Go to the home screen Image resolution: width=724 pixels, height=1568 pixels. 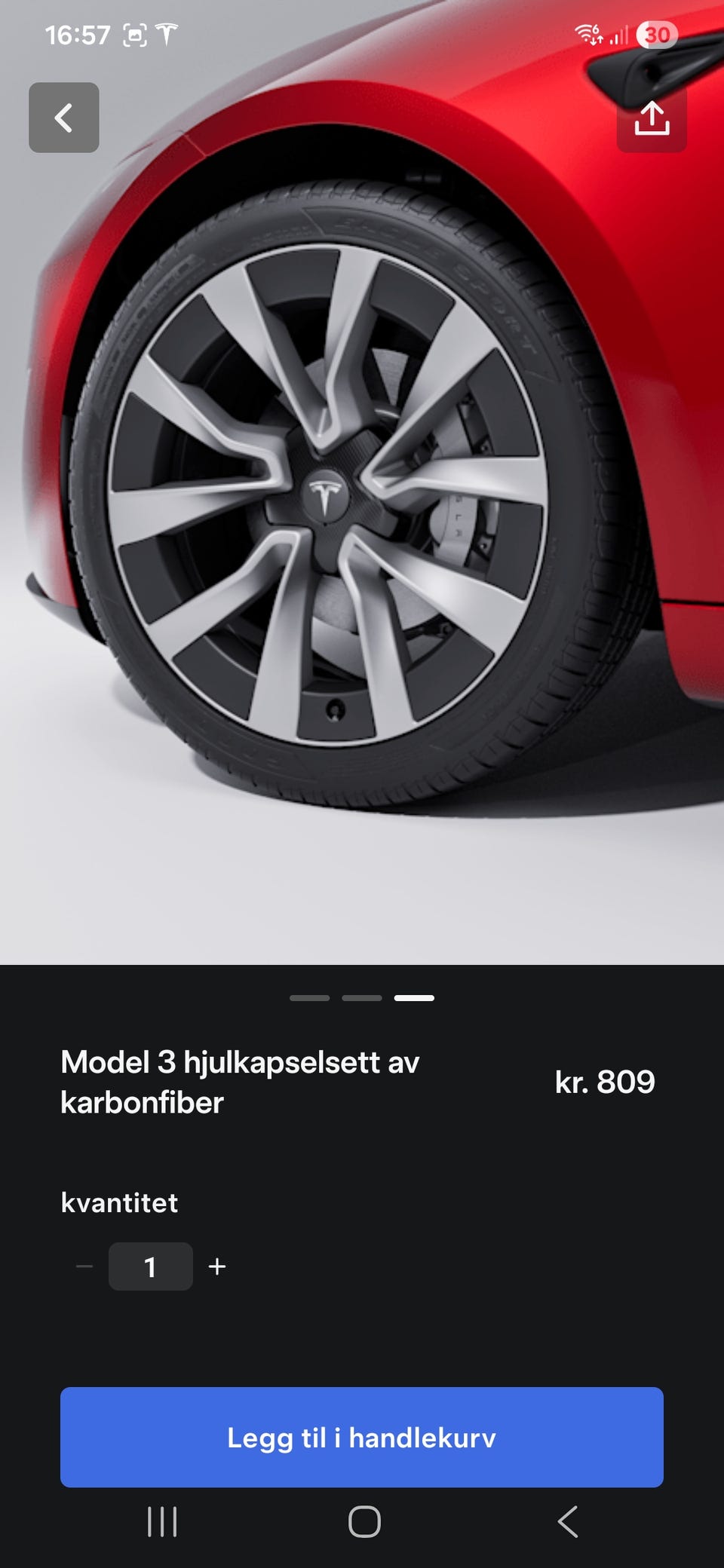(364, 1521)
